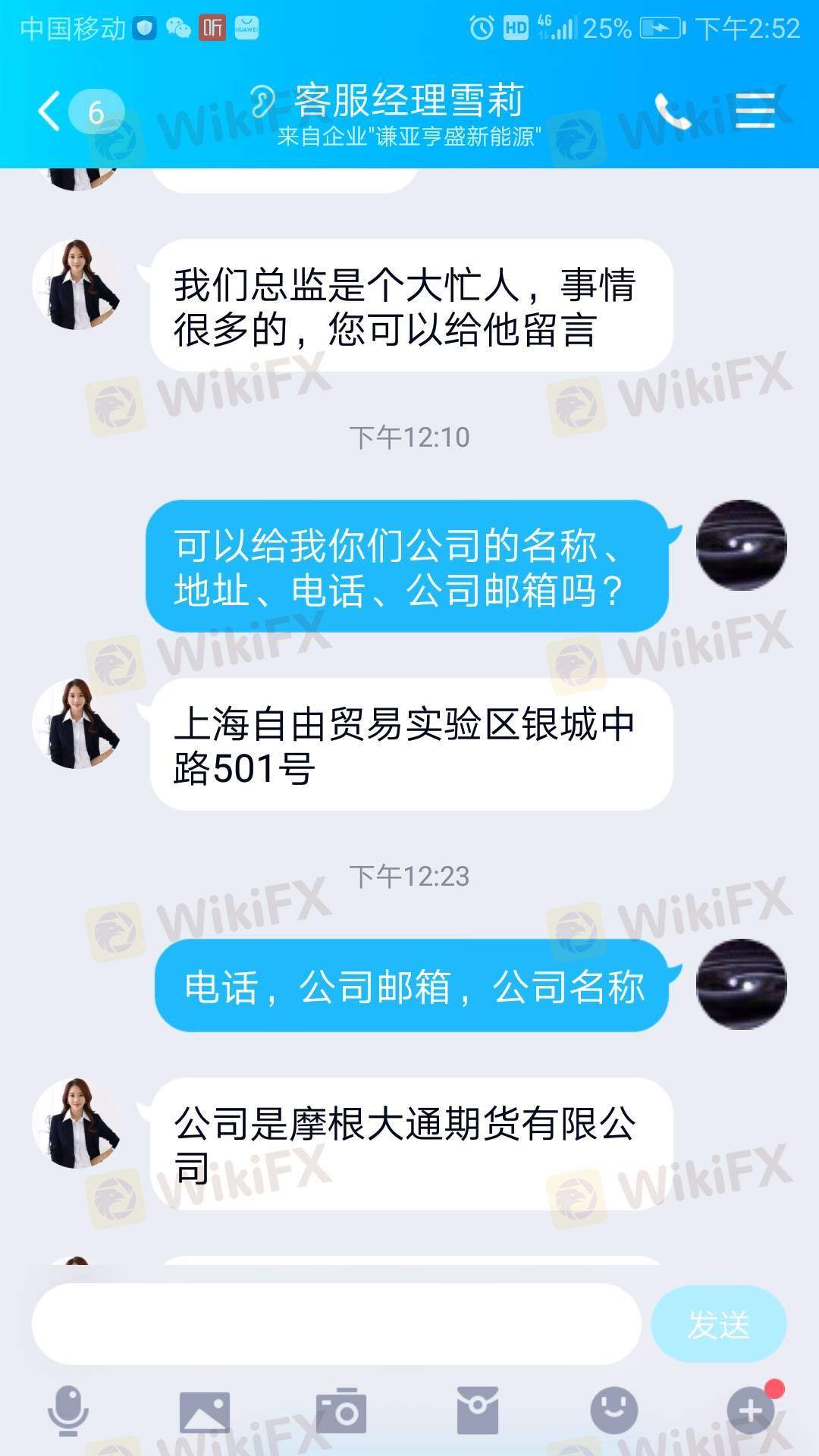Open the red packet option

click(x=477, y=1411)
